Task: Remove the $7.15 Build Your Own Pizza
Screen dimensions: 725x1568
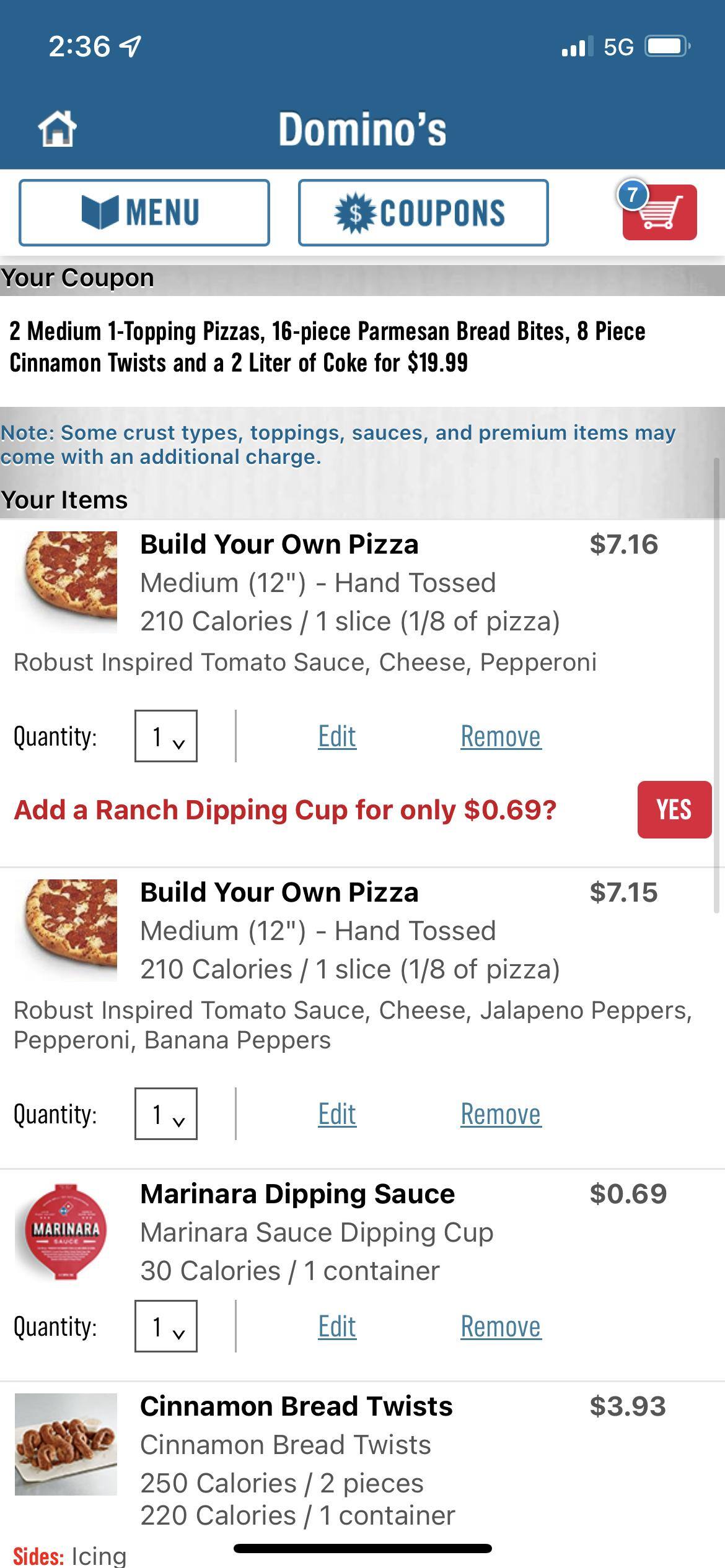Action: pos(501,1114)
